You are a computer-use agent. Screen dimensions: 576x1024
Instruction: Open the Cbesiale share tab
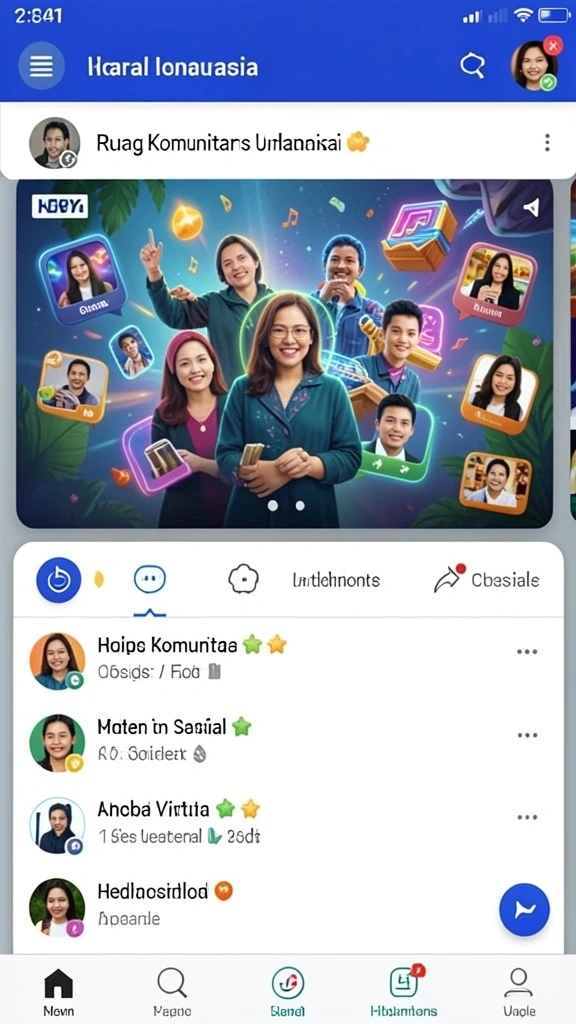(x=487, y=579)
